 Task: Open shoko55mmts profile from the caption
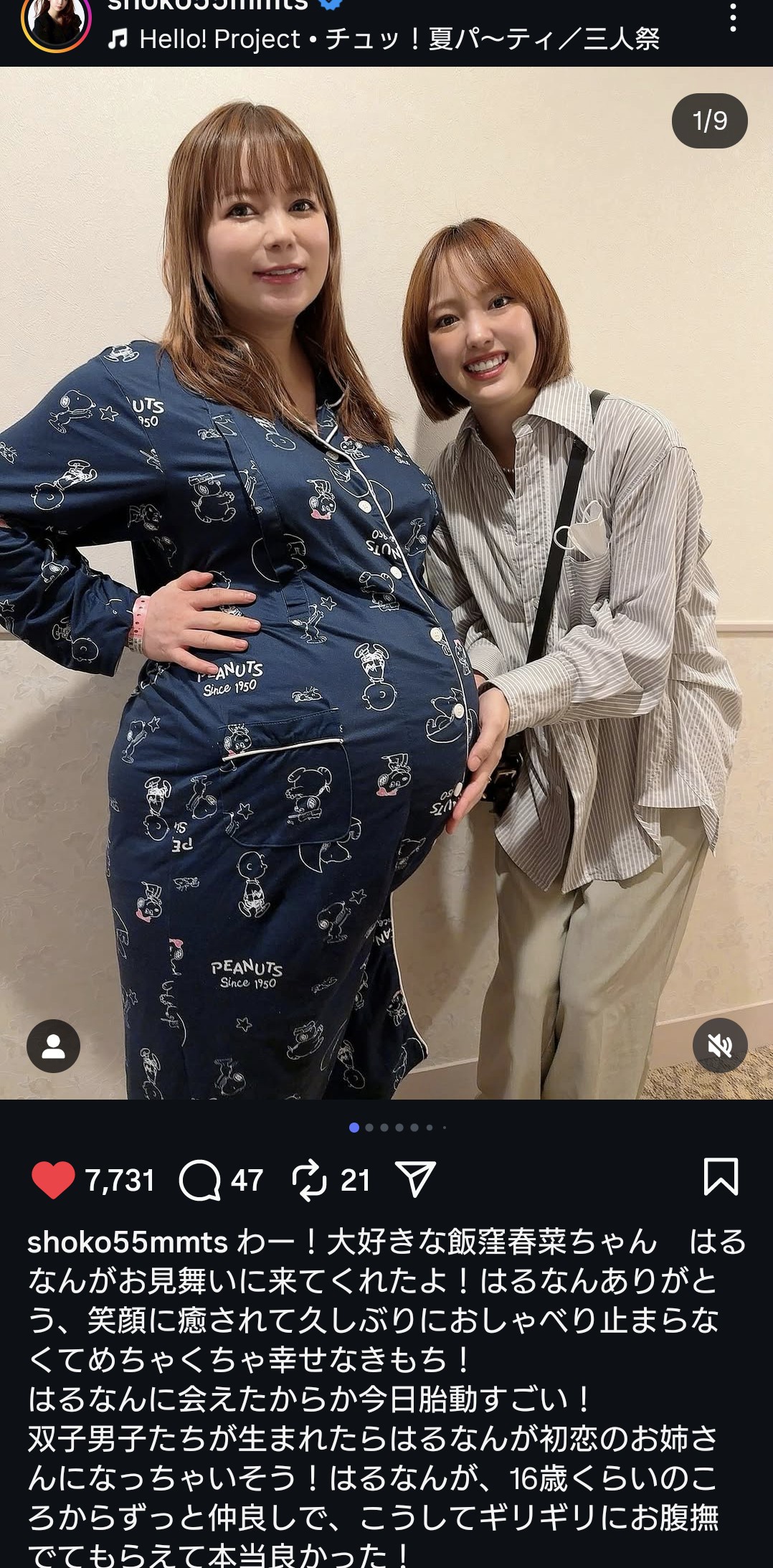pyautogui.click(x=128, y=1242)
